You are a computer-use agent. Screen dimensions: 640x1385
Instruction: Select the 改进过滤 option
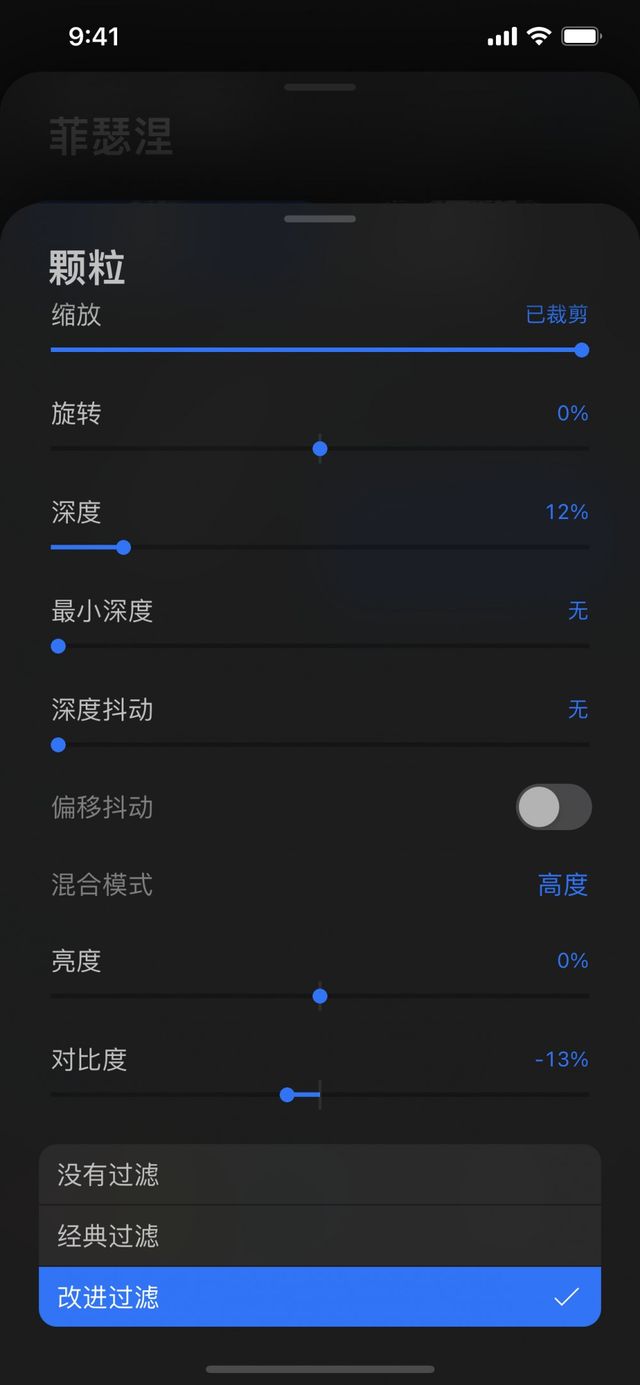[320, 1297]
